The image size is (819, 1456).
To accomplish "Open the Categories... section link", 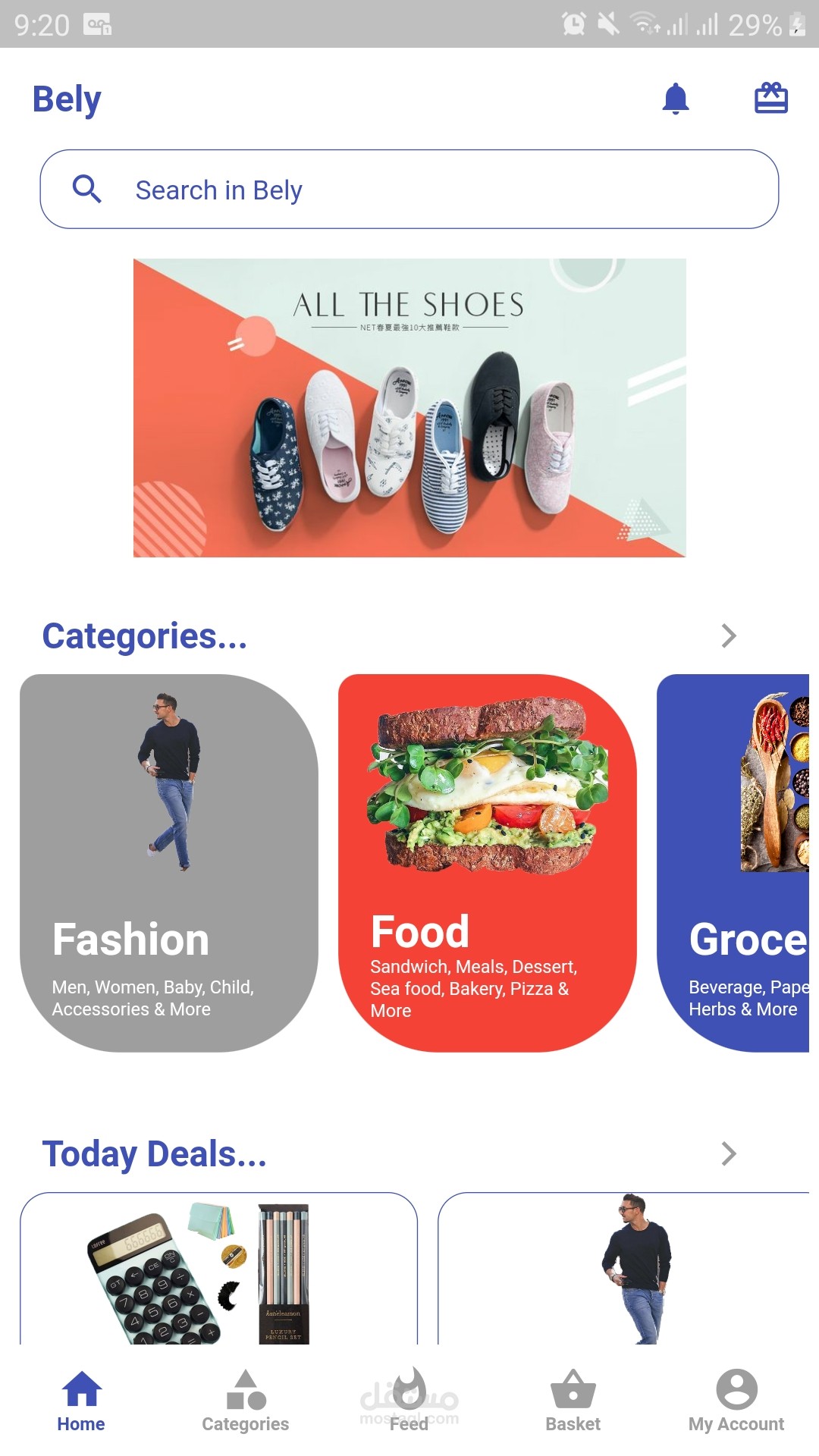I will [144, 636].
